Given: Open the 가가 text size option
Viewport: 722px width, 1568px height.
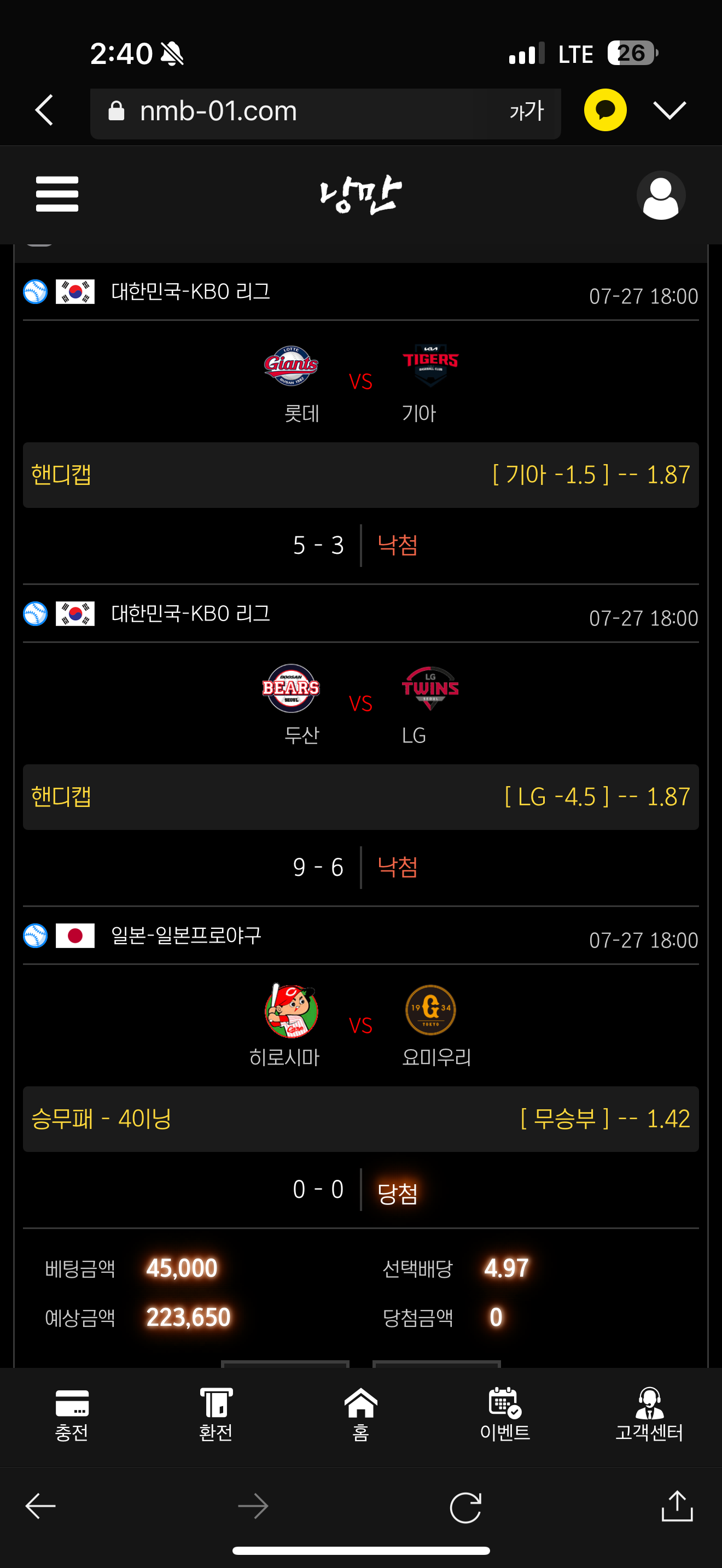Looking at the screenshot, I should coord(526,112).
